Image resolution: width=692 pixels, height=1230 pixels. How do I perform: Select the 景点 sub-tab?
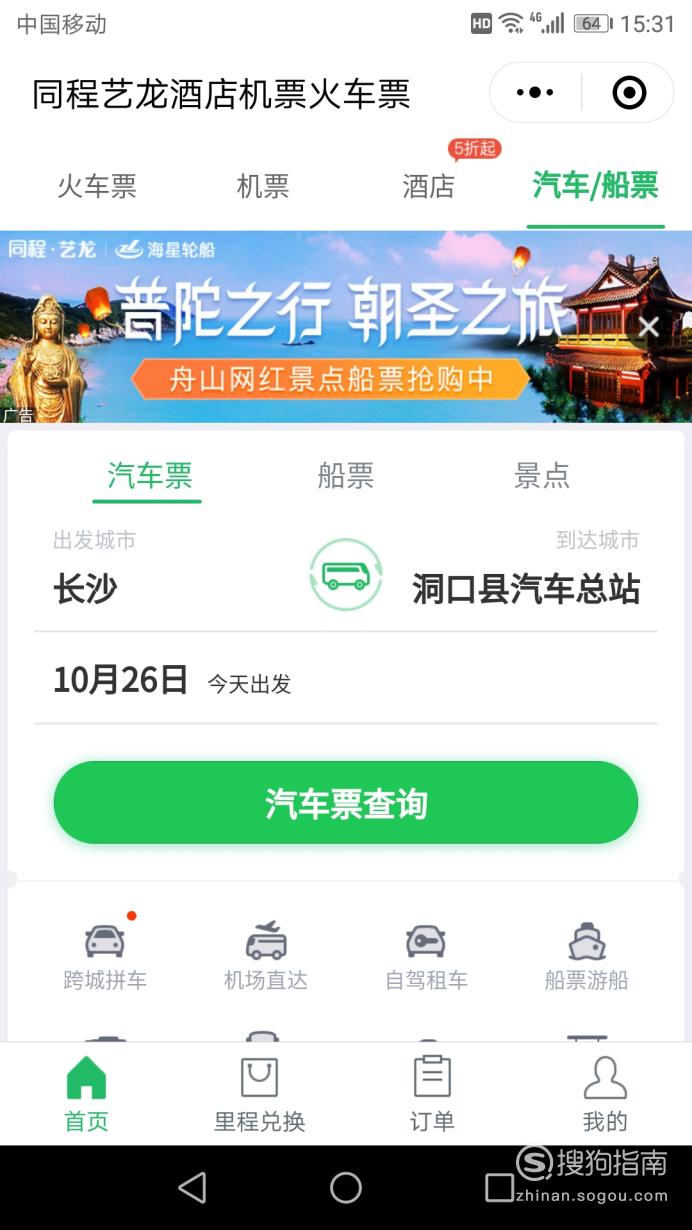click(x=542, y=476)
